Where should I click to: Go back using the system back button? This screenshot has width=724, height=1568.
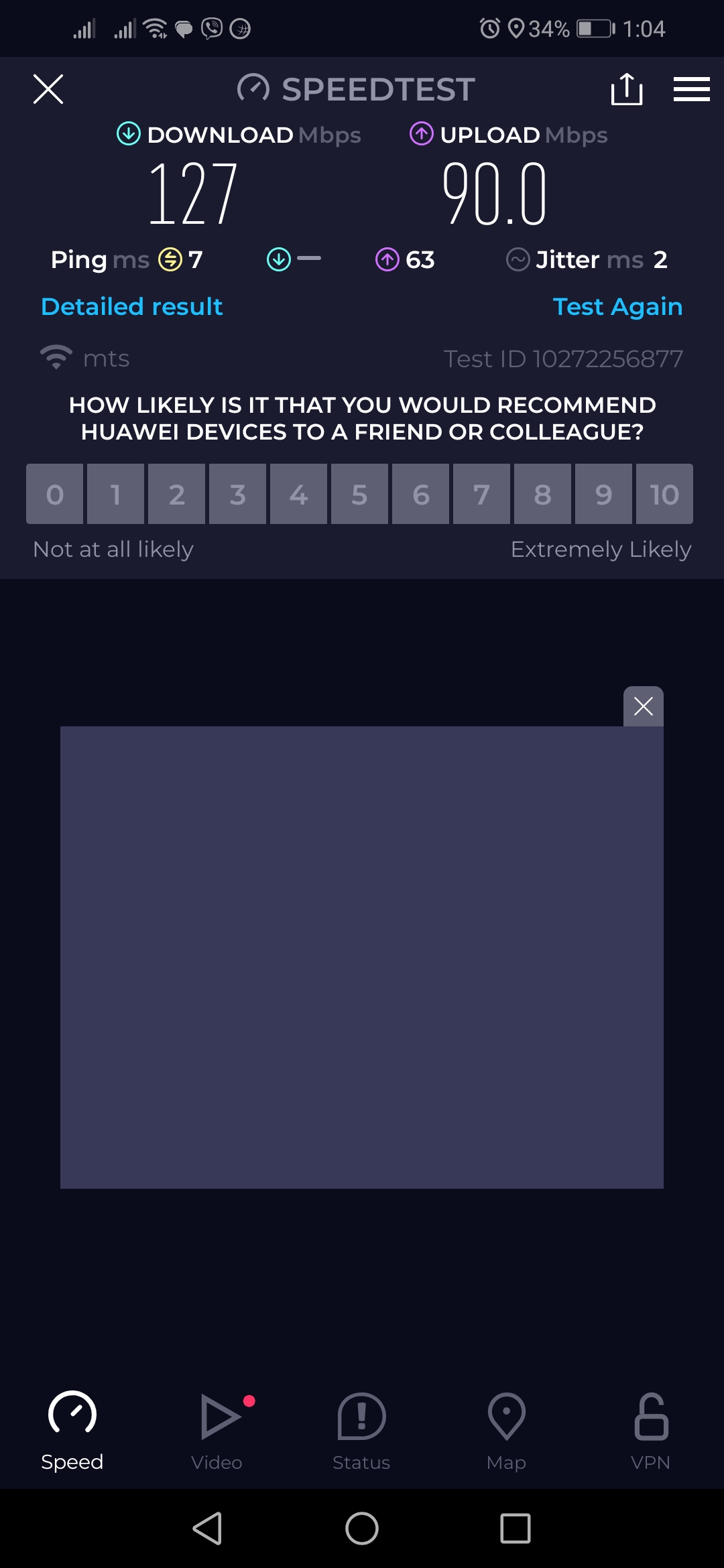207,1528
